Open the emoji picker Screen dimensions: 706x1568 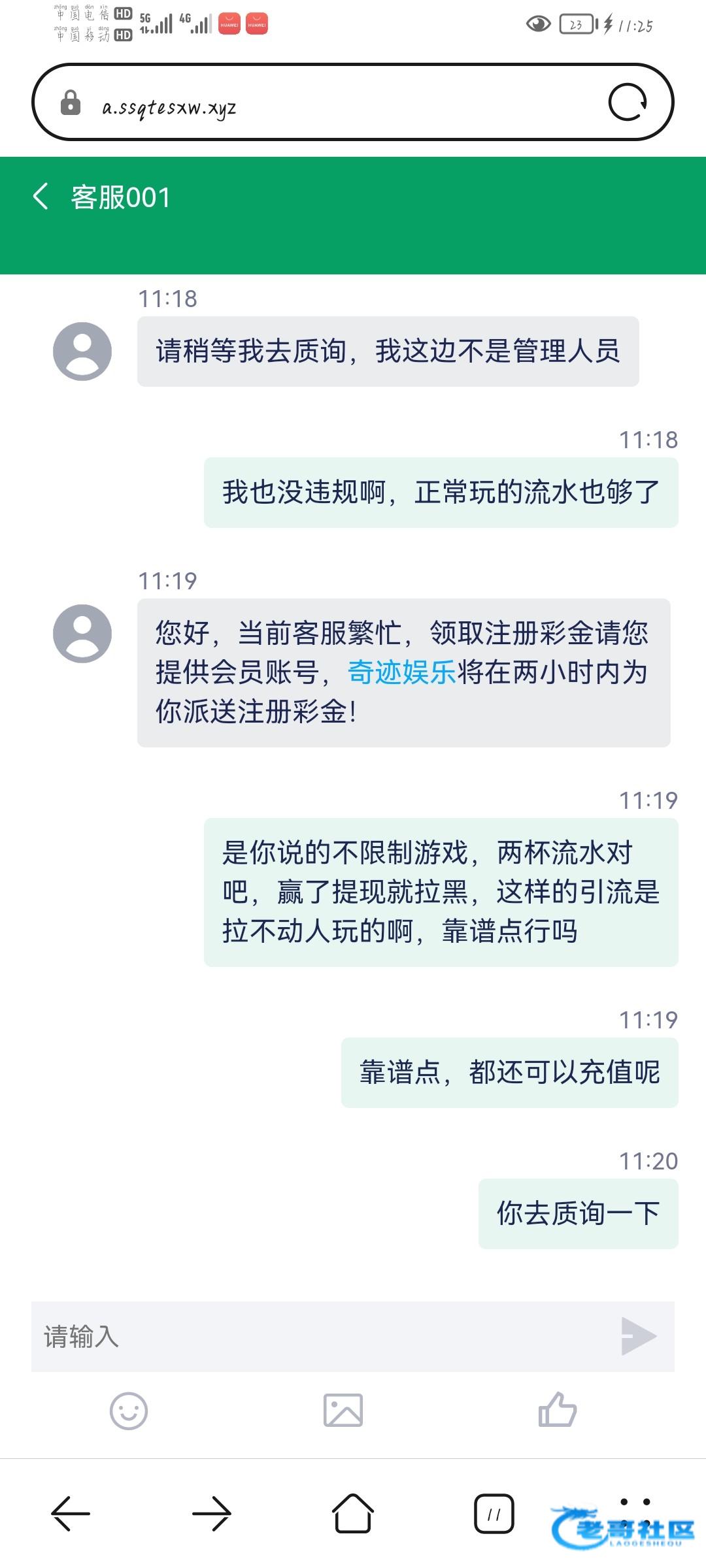pyautogui.click(x=129, y=1411)
